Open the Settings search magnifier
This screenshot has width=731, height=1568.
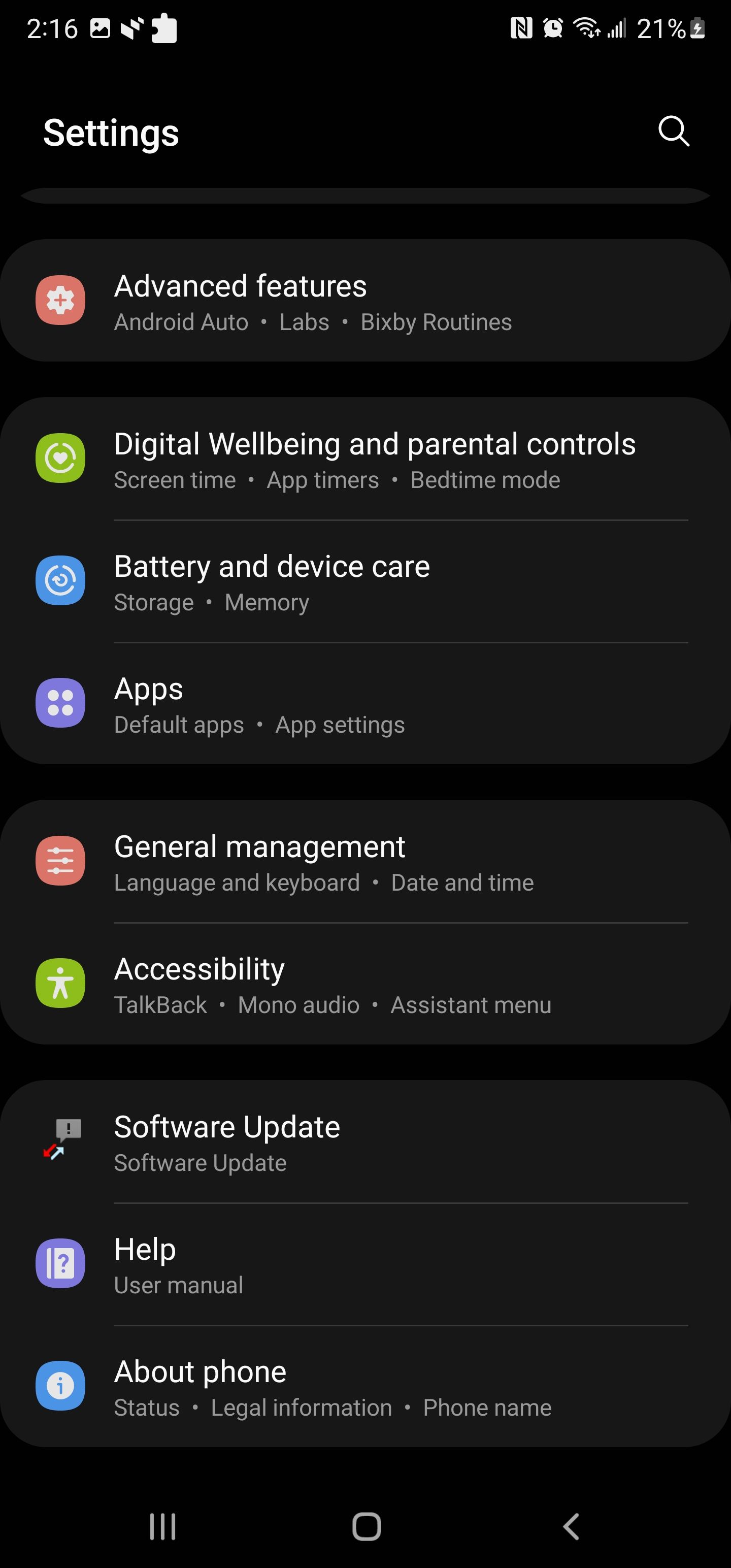(x=673, y=132)
